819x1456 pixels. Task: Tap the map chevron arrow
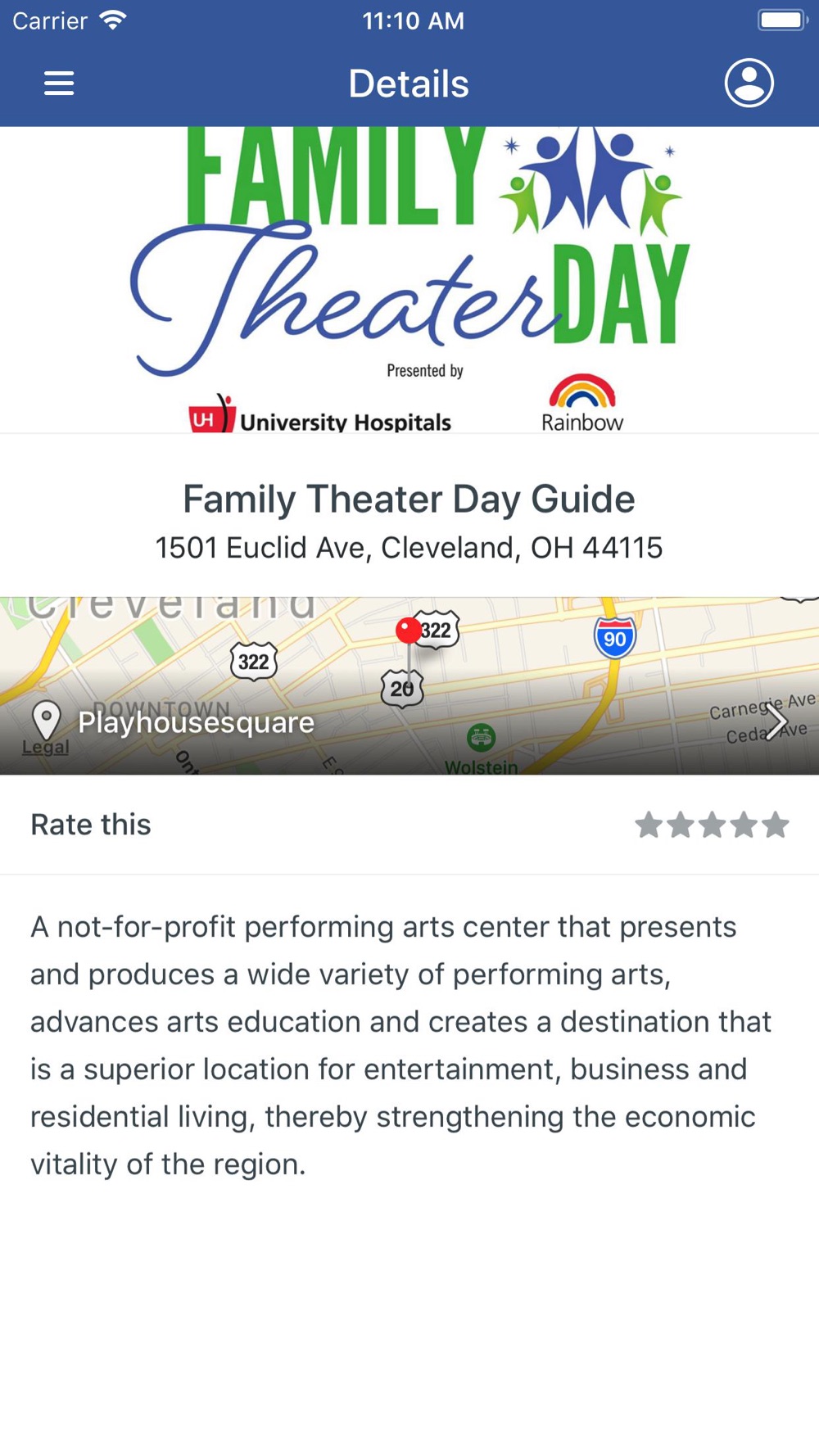pyautogui.click(x=775, y=723)
